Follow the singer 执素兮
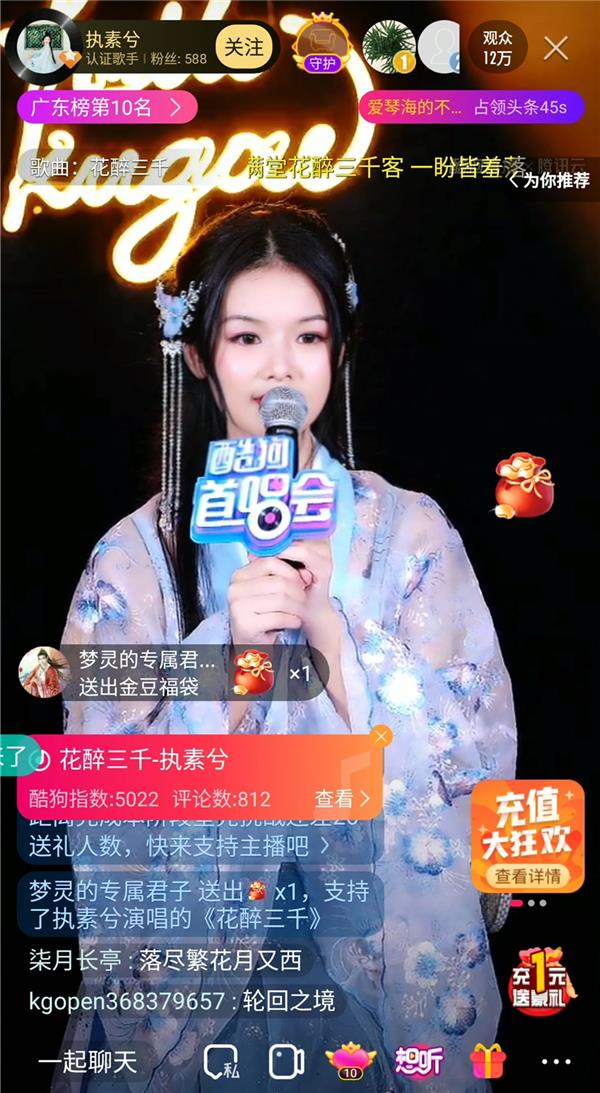Image resolution: width=600 pixels, height=1093 pixels. [x=243, y=47]
